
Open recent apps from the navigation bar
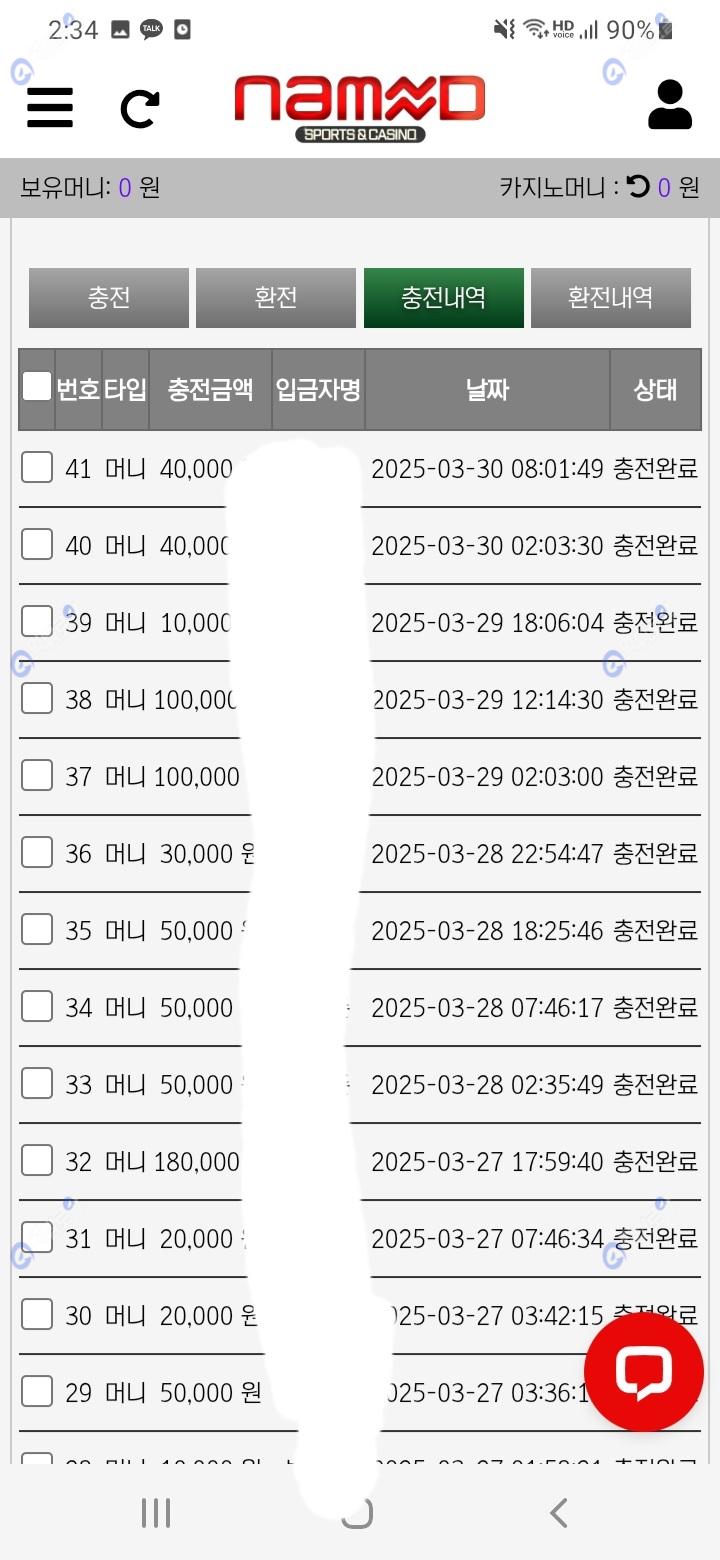click(x=156, y=1513)
